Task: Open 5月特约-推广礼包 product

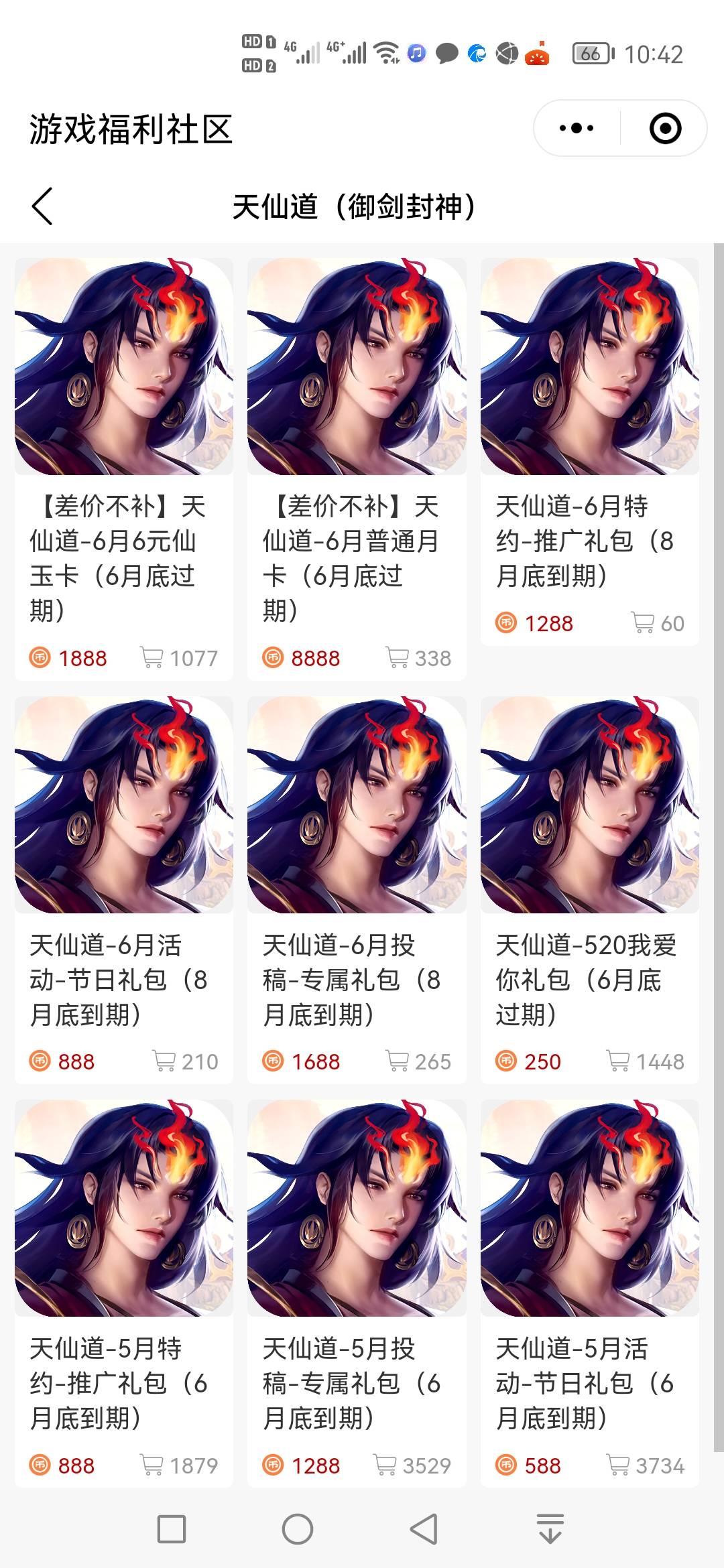Action: [x=124, y=1293]
